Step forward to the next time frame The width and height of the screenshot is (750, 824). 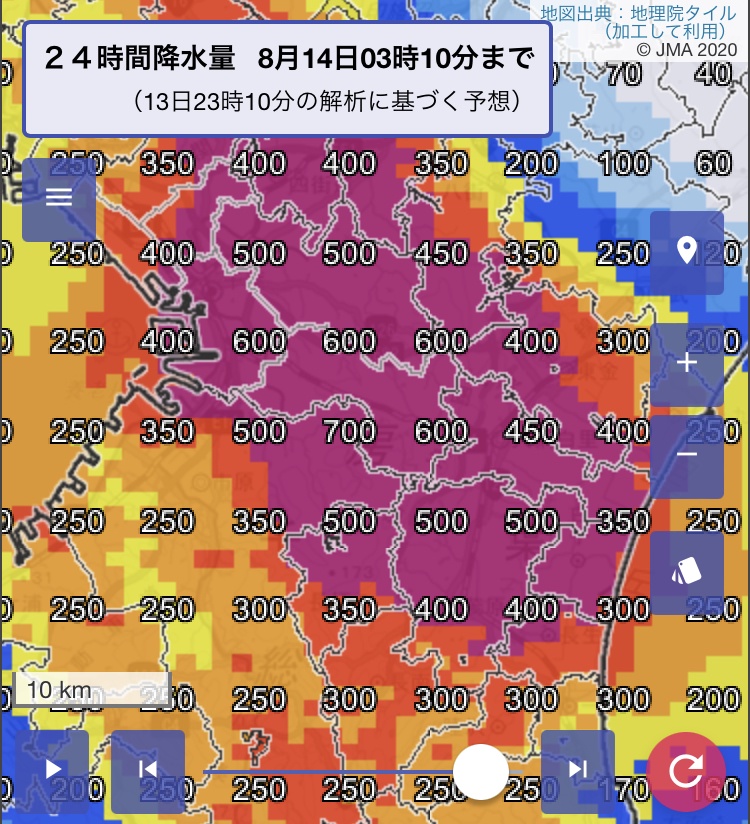(x=578, y=771)
